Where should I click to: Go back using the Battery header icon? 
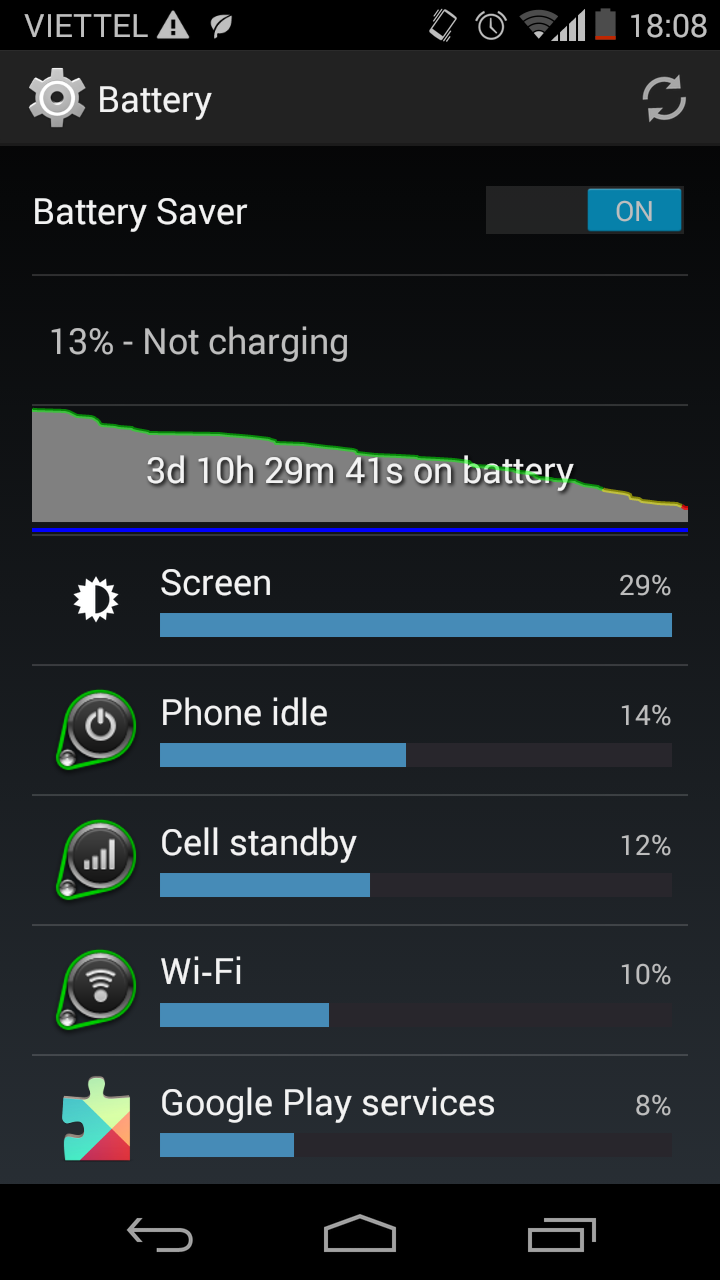(x=57, y=98)
